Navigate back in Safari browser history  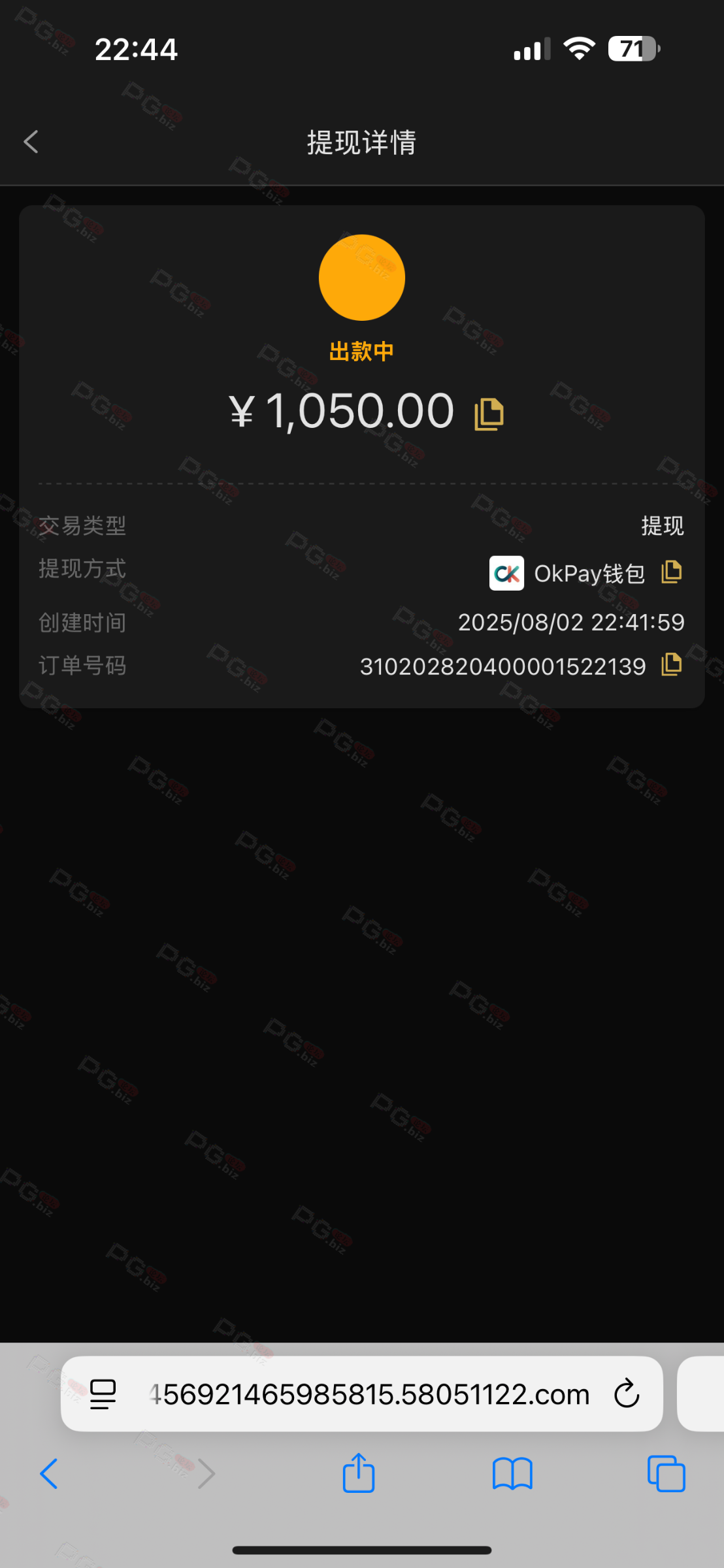49,1474
